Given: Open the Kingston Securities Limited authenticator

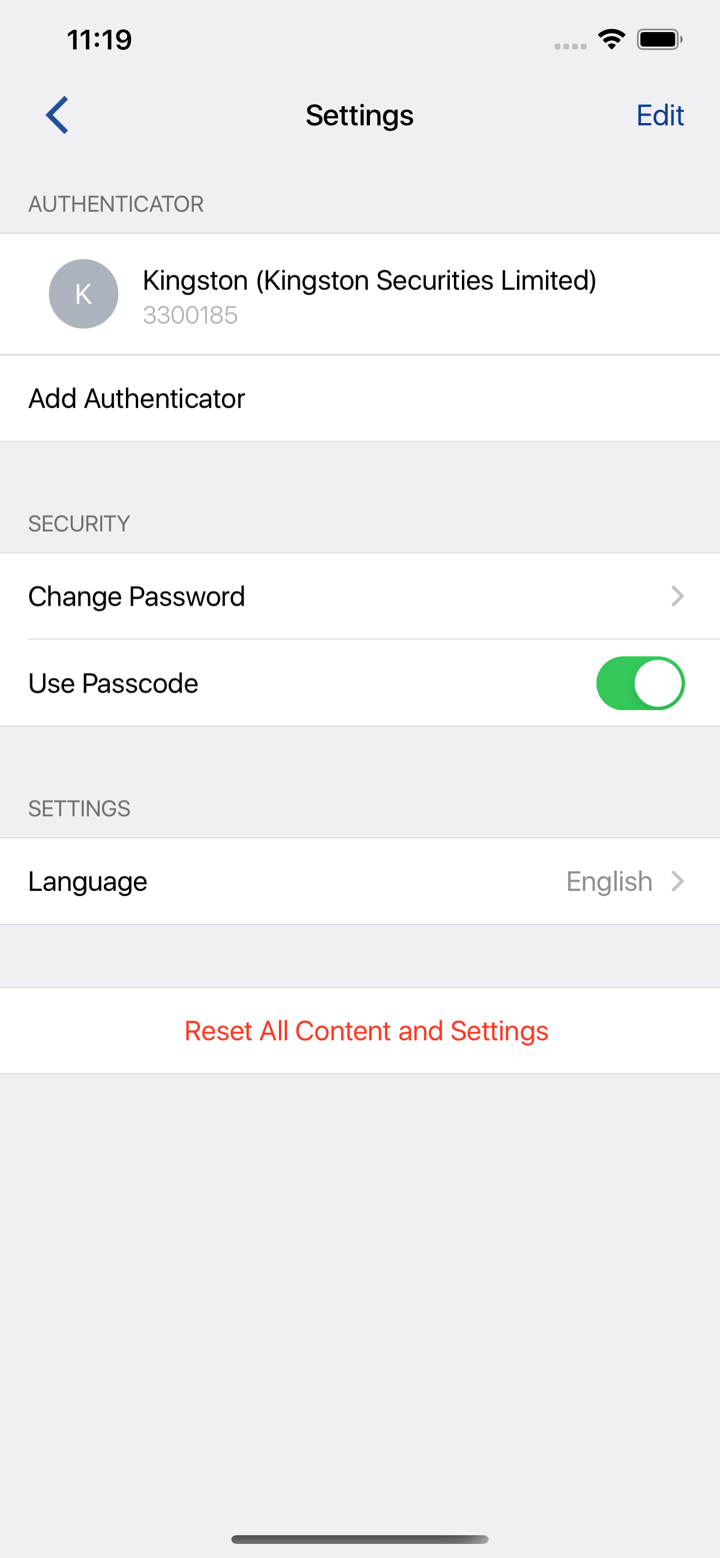Looking at the screenshot, I should tap(360, 294).
